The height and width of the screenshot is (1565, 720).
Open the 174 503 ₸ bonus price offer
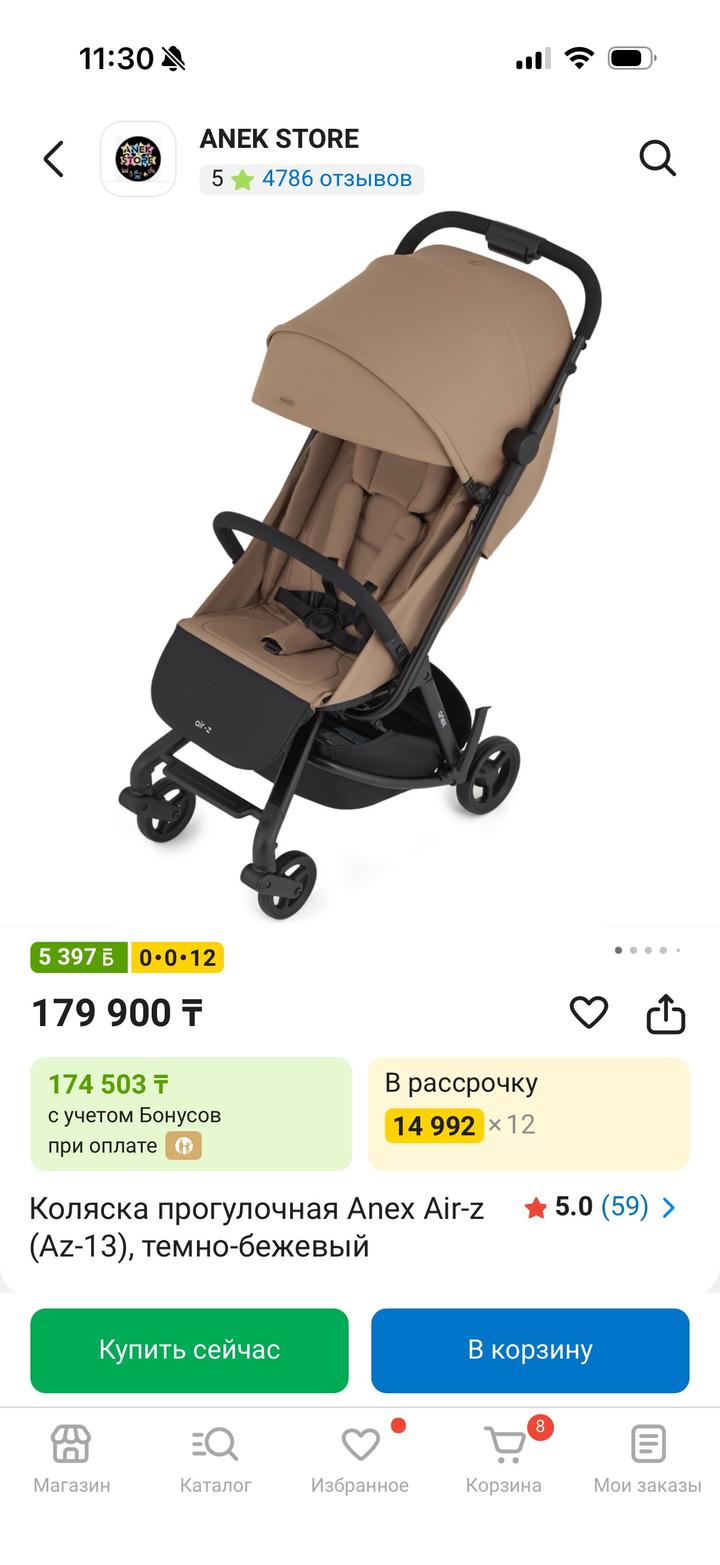[191, 1113]
